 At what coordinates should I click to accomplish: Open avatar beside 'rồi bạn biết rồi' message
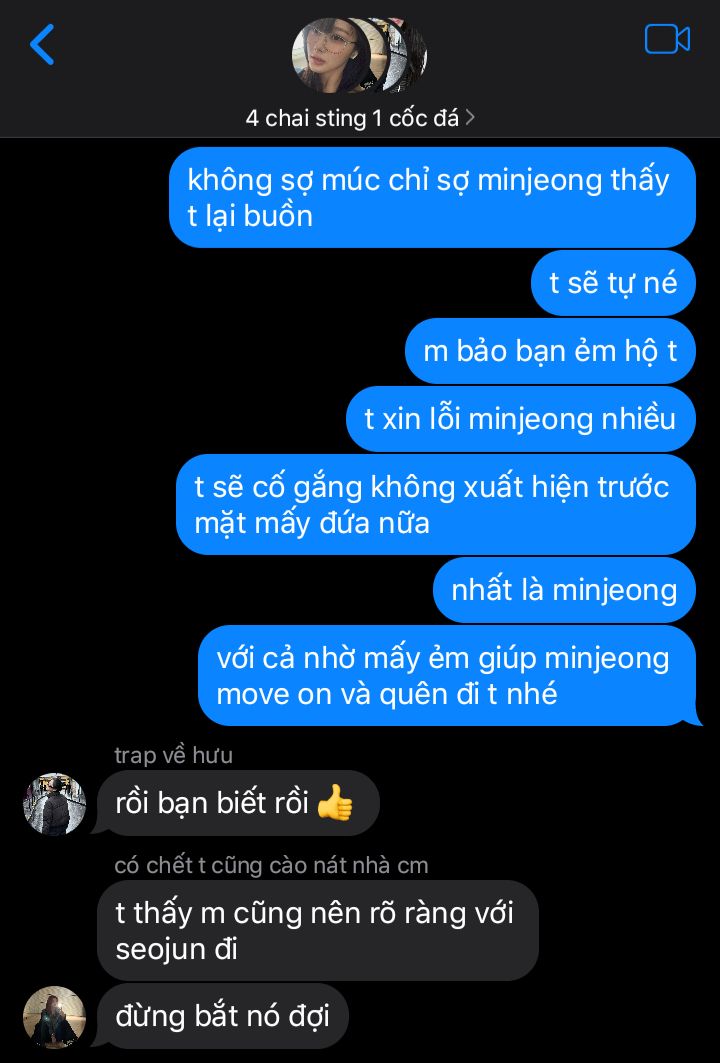(55, 803)
